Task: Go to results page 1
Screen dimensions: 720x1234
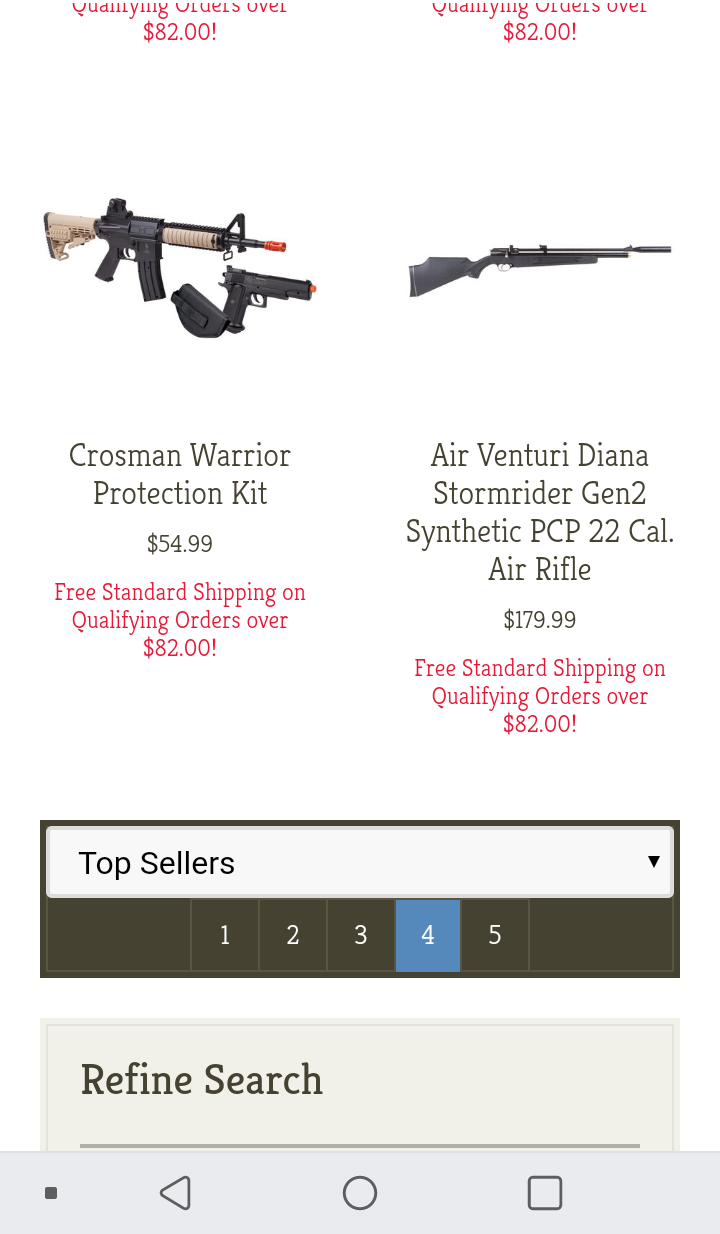Action: click(x=225, y=935)
